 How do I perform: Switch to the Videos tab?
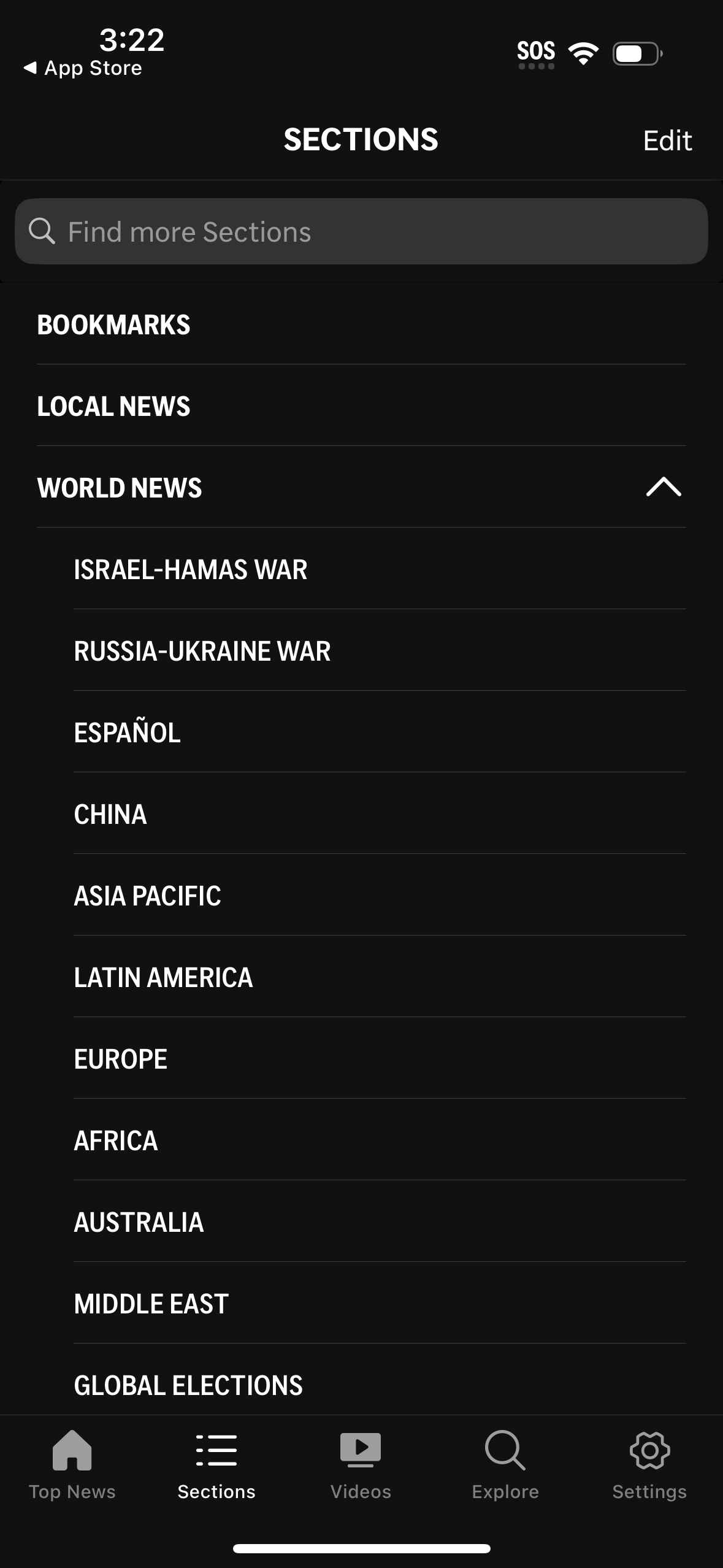tap(361, 1472)
